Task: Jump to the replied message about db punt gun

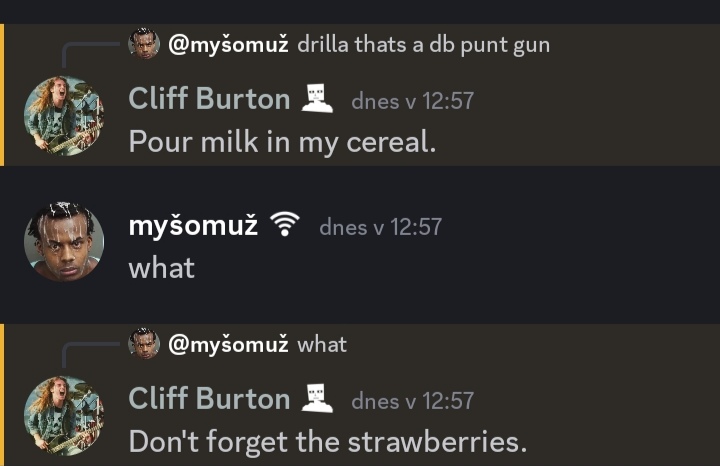Action: 423,45
